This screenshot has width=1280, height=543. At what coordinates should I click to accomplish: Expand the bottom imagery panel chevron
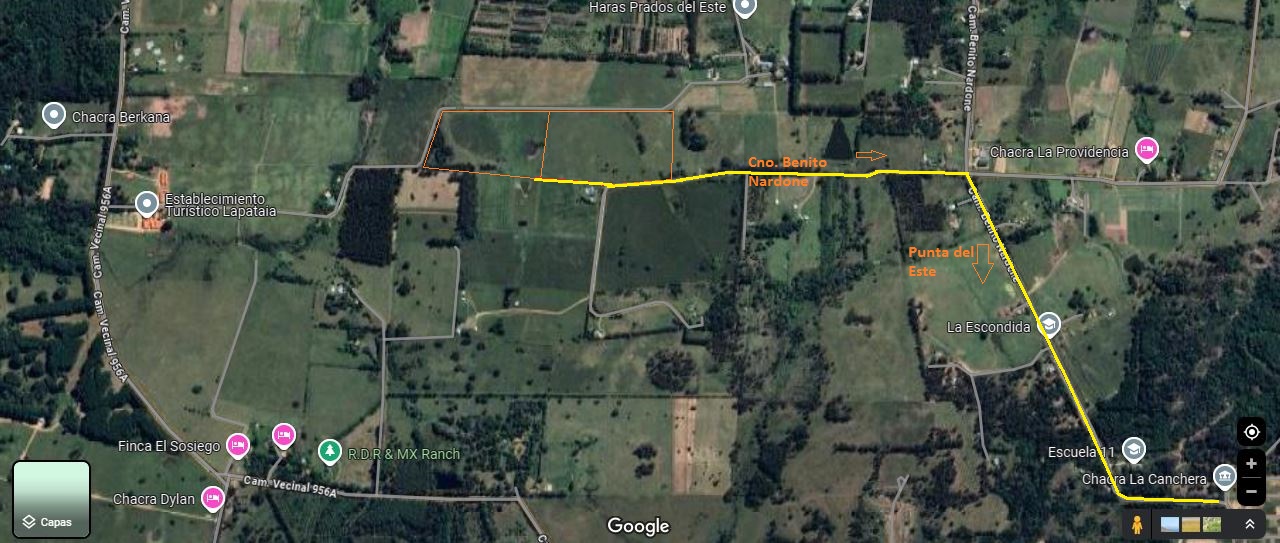coord(1249,524)
